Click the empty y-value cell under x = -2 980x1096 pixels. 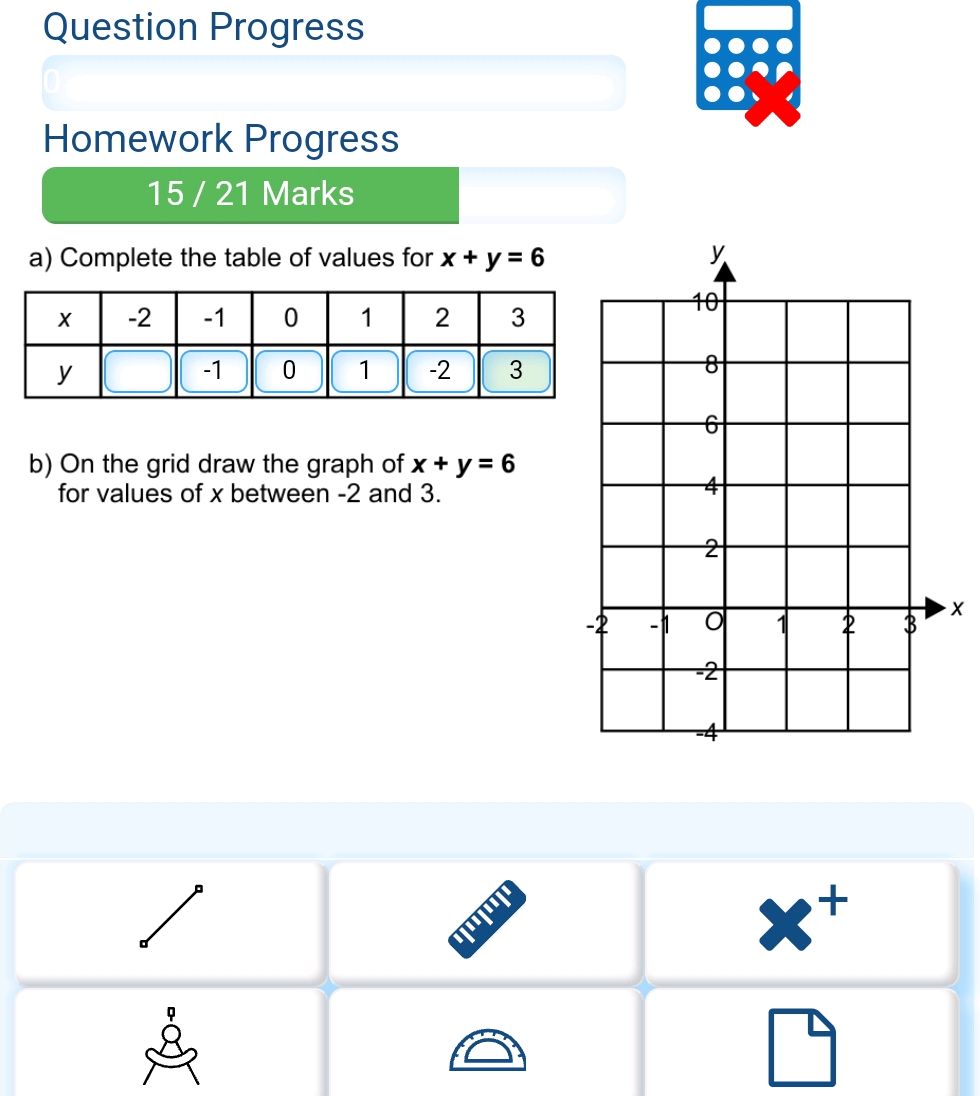click(139, 371)
